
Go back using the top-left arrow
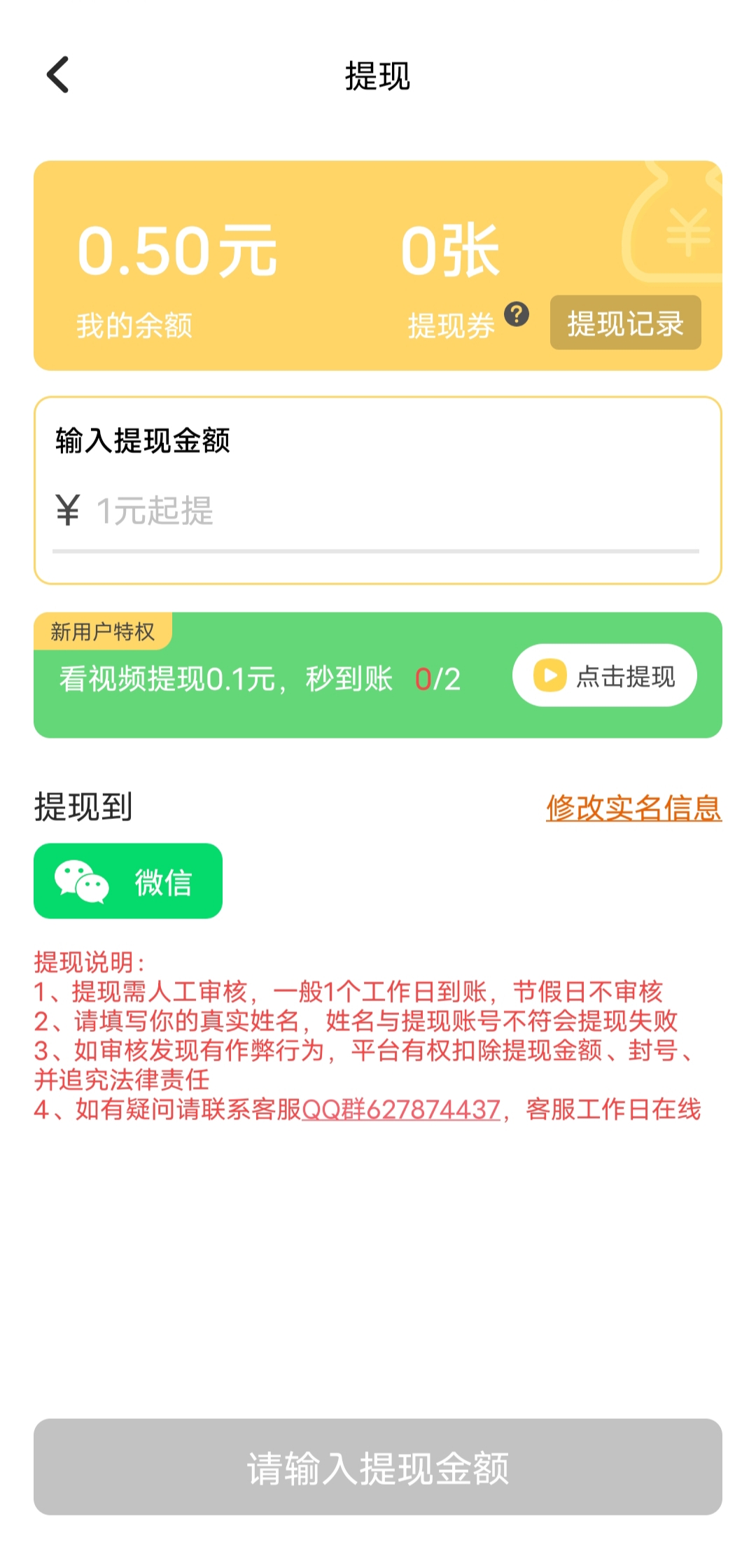click(57, 75)
